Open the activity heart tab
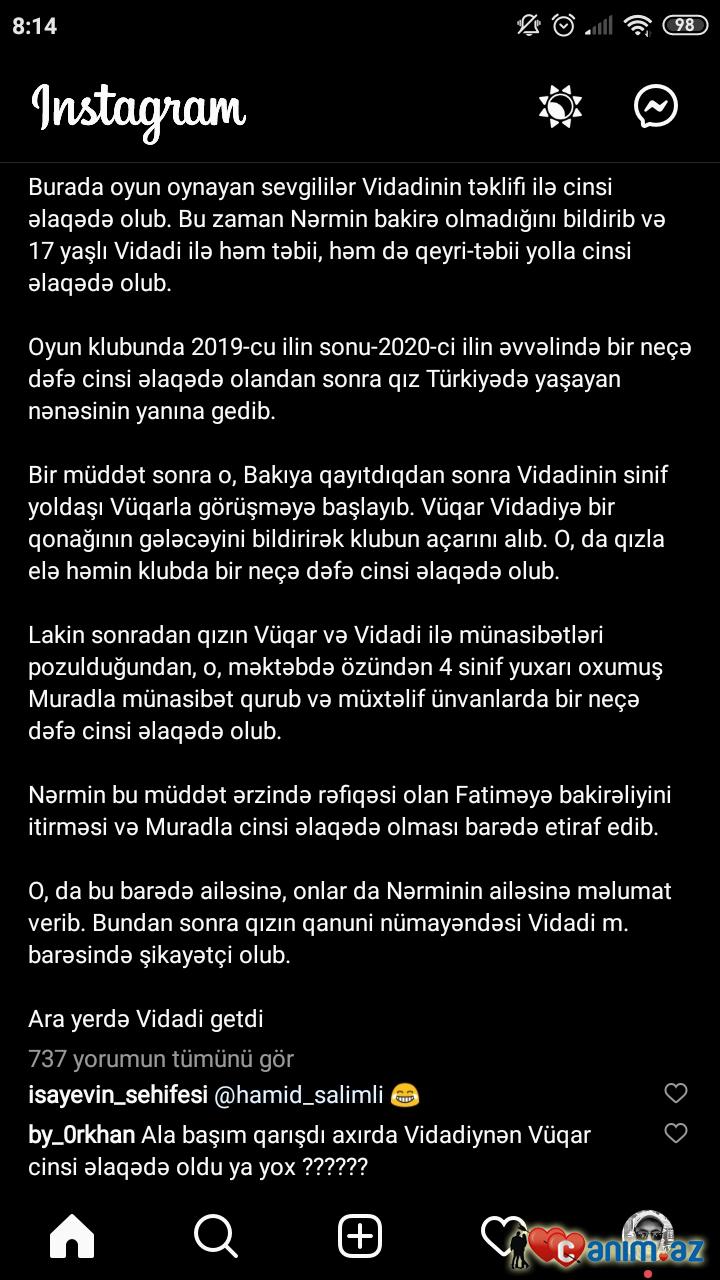Screen dimensions: 720x1280 pos(503,1236)
